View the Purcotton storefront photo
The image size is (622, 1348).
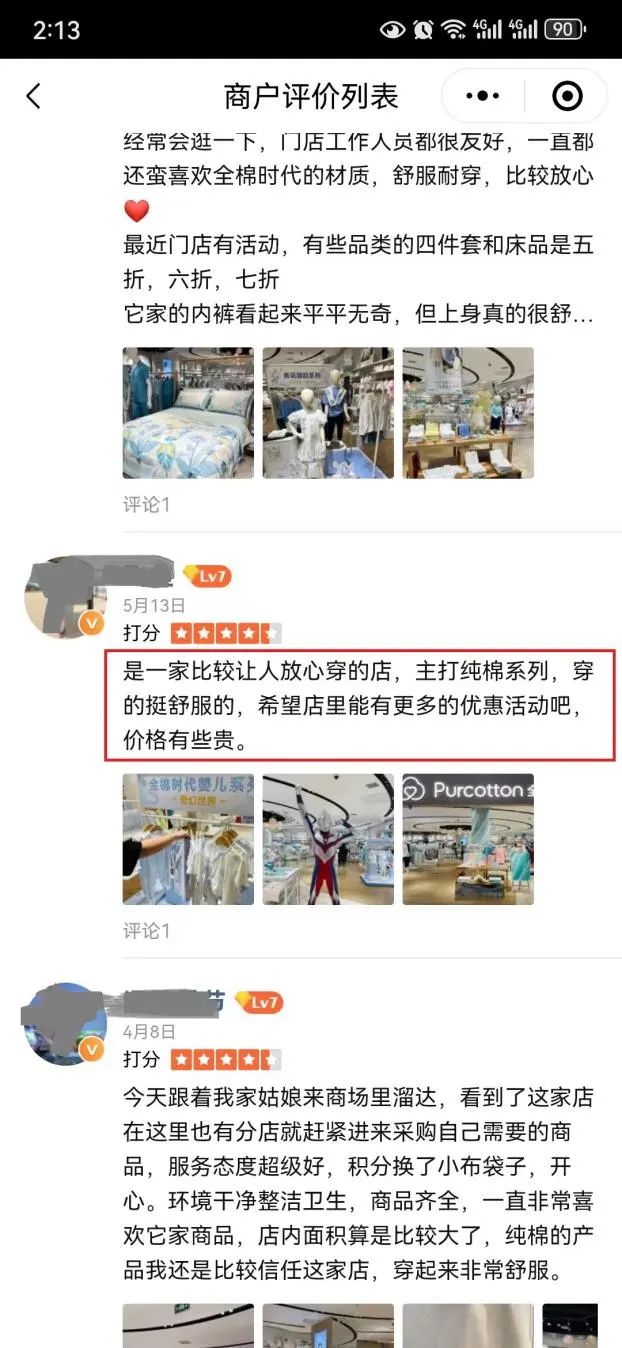[x=468, y=839]
